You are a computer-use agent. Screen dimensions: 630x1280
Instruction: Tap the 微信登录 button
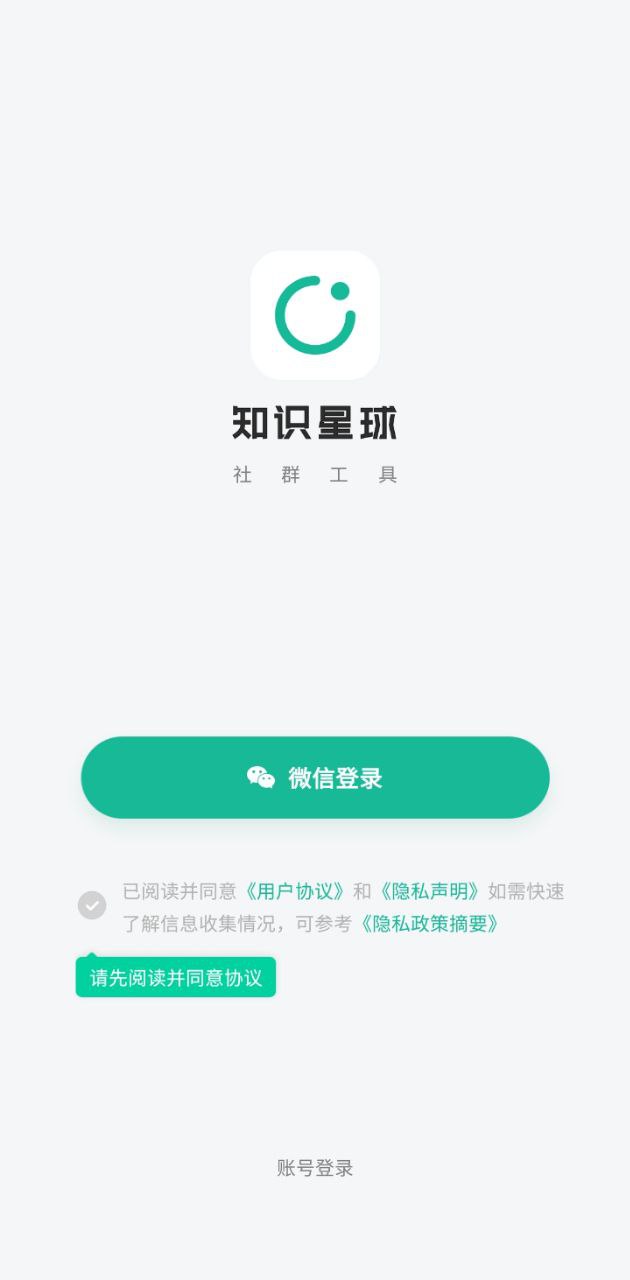[x=315, y=777]
